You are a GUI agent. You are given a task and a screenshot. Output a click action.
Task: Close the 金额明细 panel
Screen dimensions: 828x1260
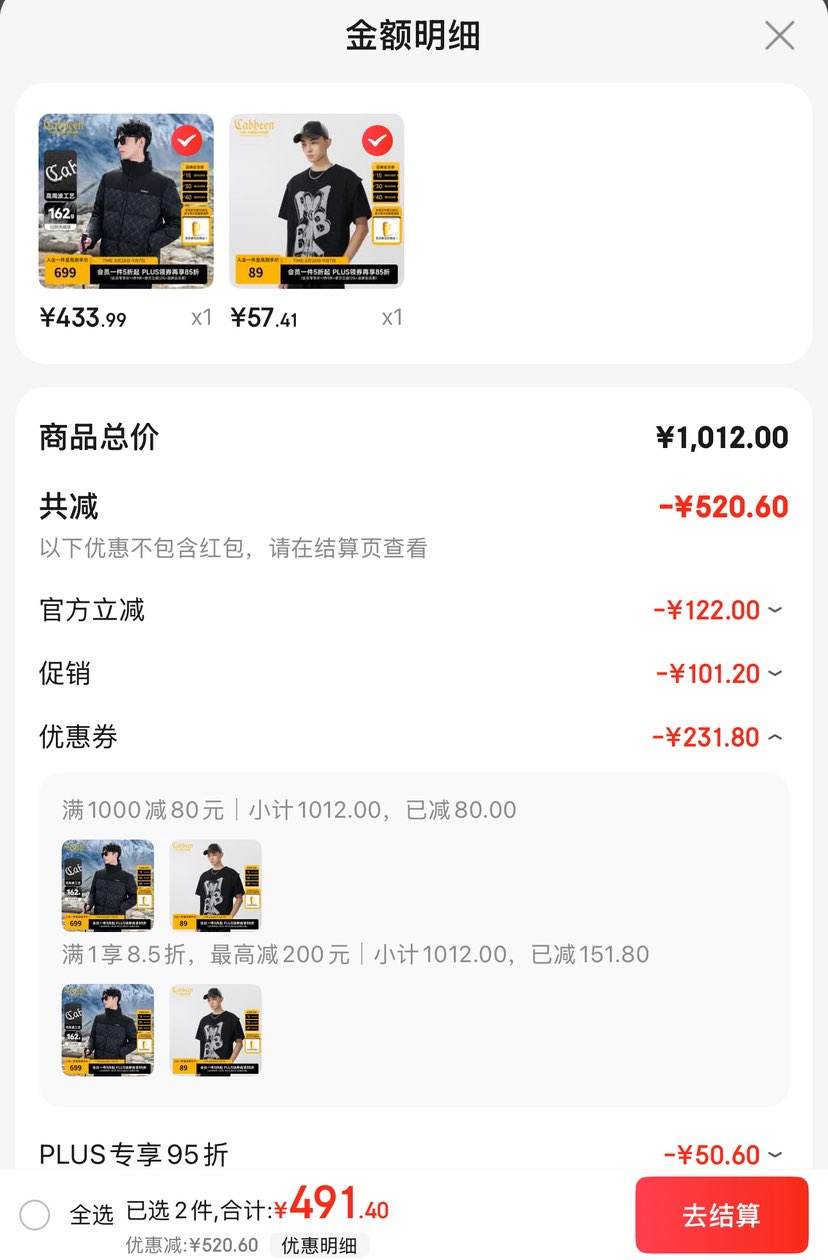779,36
